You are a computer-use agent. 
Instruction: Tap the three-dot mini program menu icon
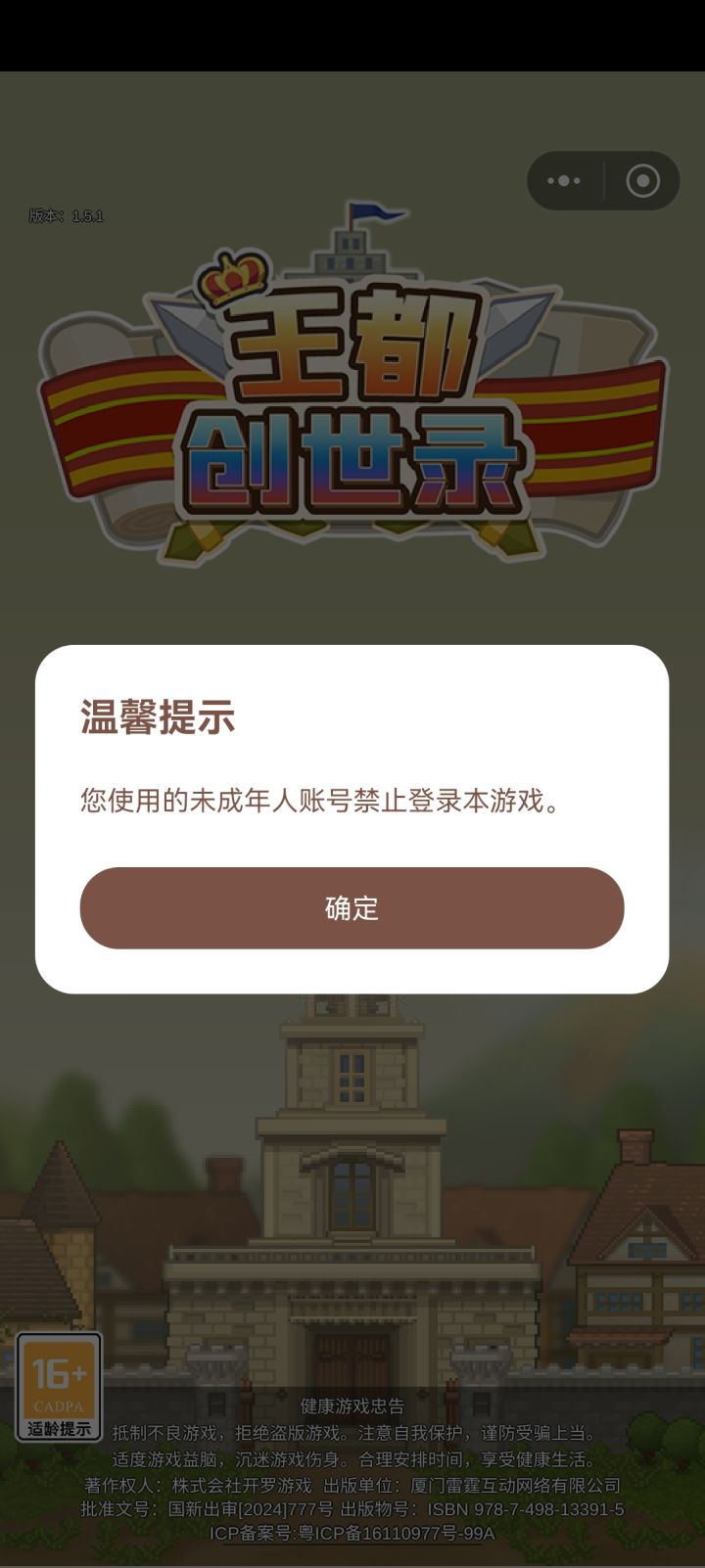pos(563,180)
